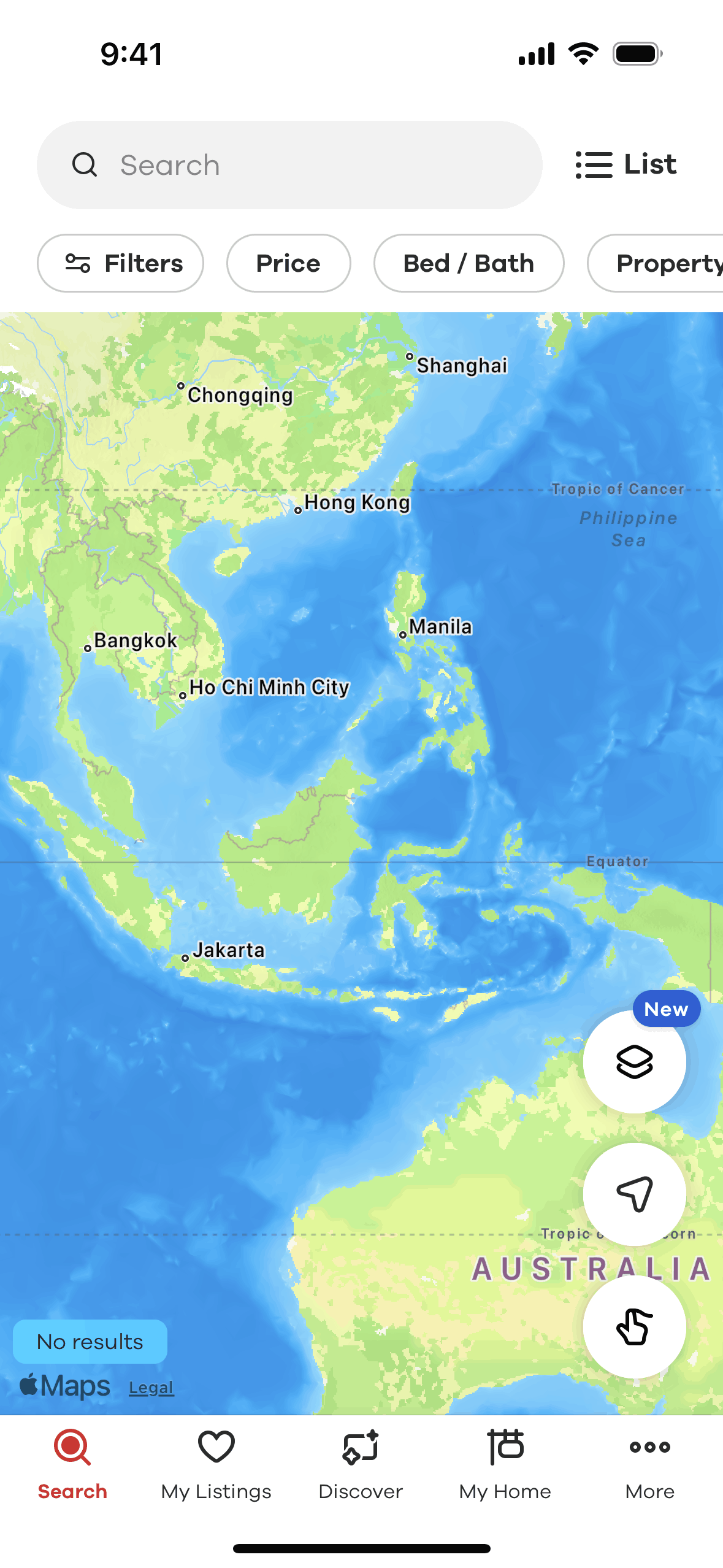Activate the draw-on-map hand tool

coord(635,1326)
